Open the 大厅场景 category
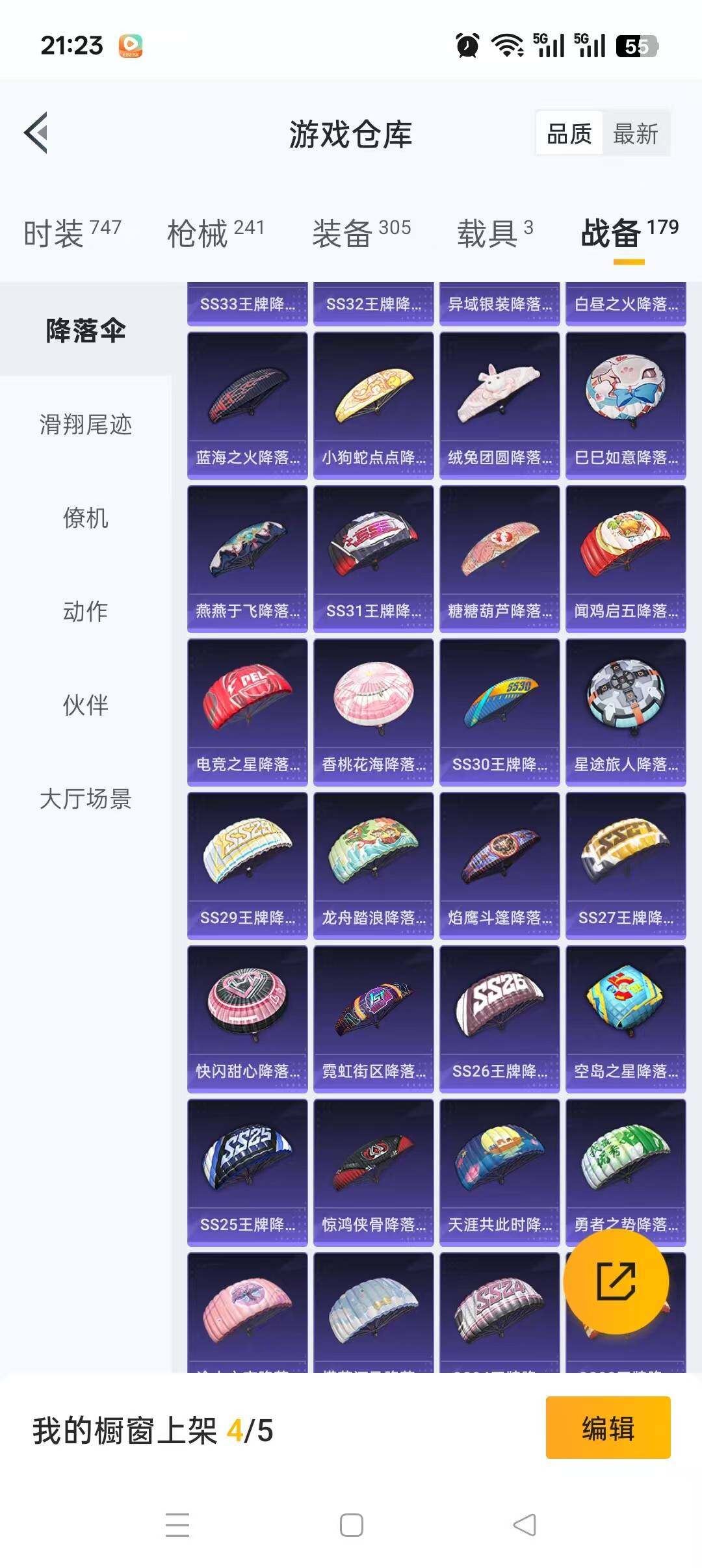Viewport: 702px width, 1568px height. [x=85, y=799]
